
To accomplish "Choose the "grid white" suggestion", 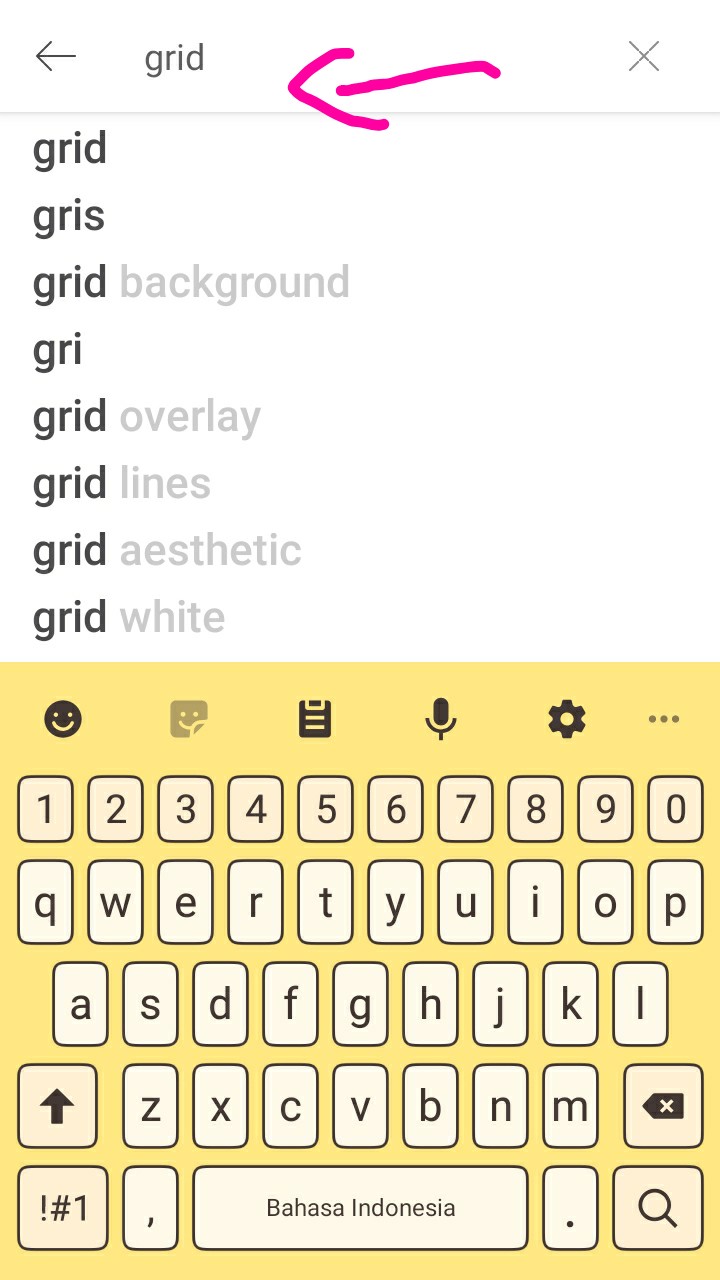I will tap(129, 618).
